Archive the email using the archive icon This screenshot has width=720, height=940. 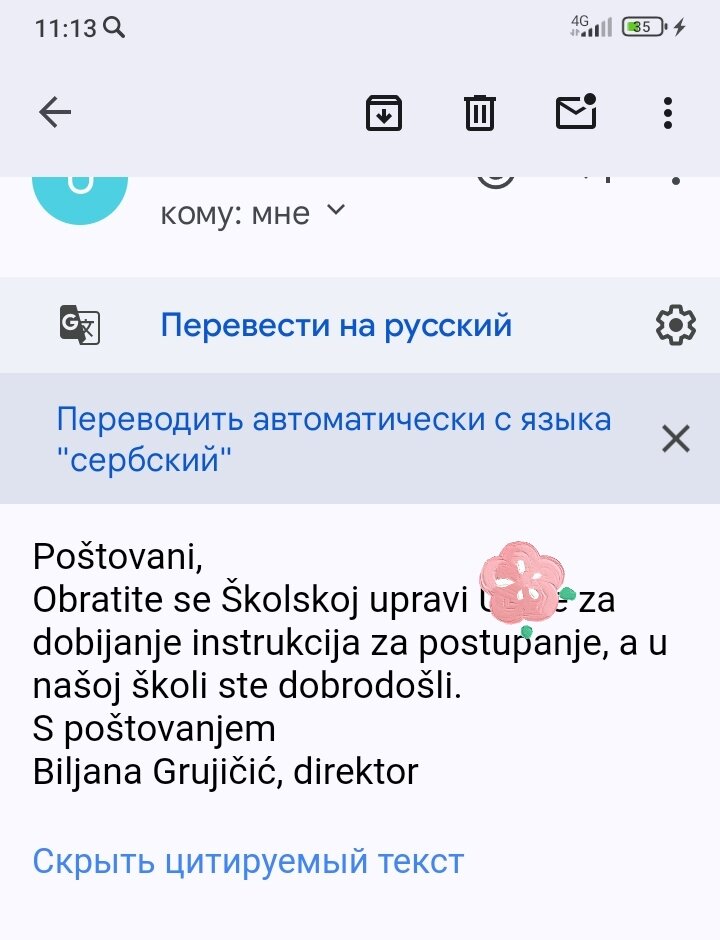[383, 112]
